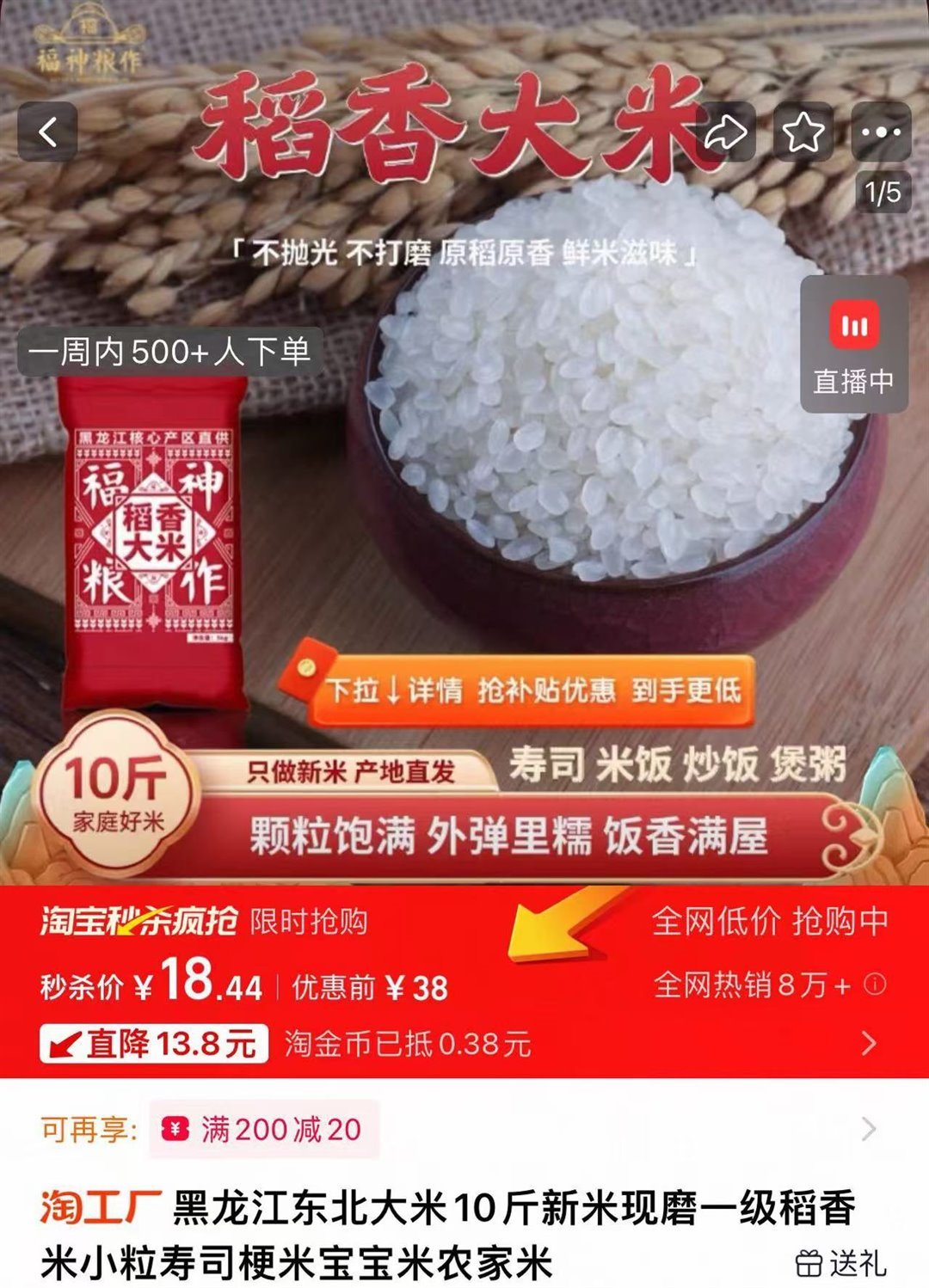The image size is (929, 1288).
Task: Click the 限时抢购 label
Action: (311, 923)
